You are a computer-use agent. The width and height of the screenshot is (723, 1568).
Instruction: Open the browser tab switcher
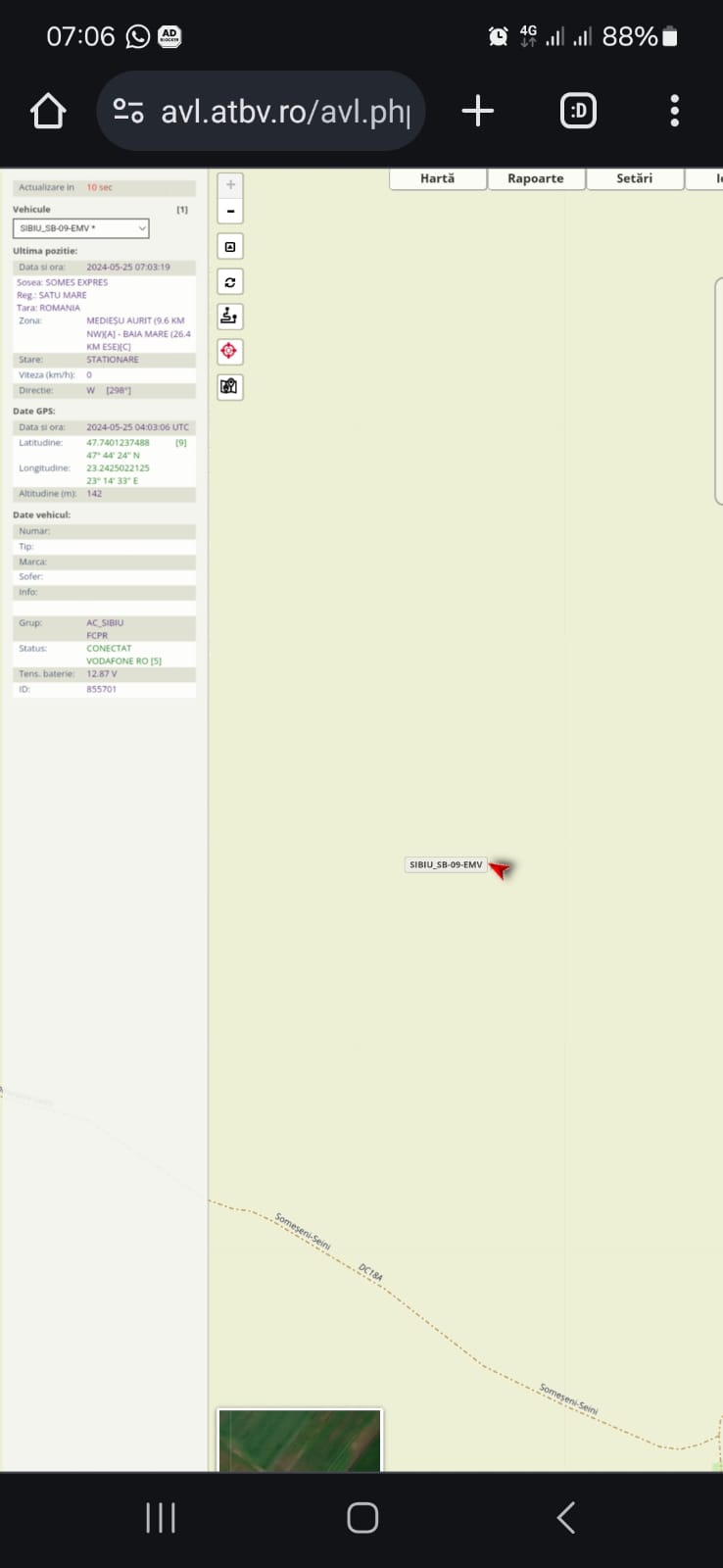[x=578, y=111]
